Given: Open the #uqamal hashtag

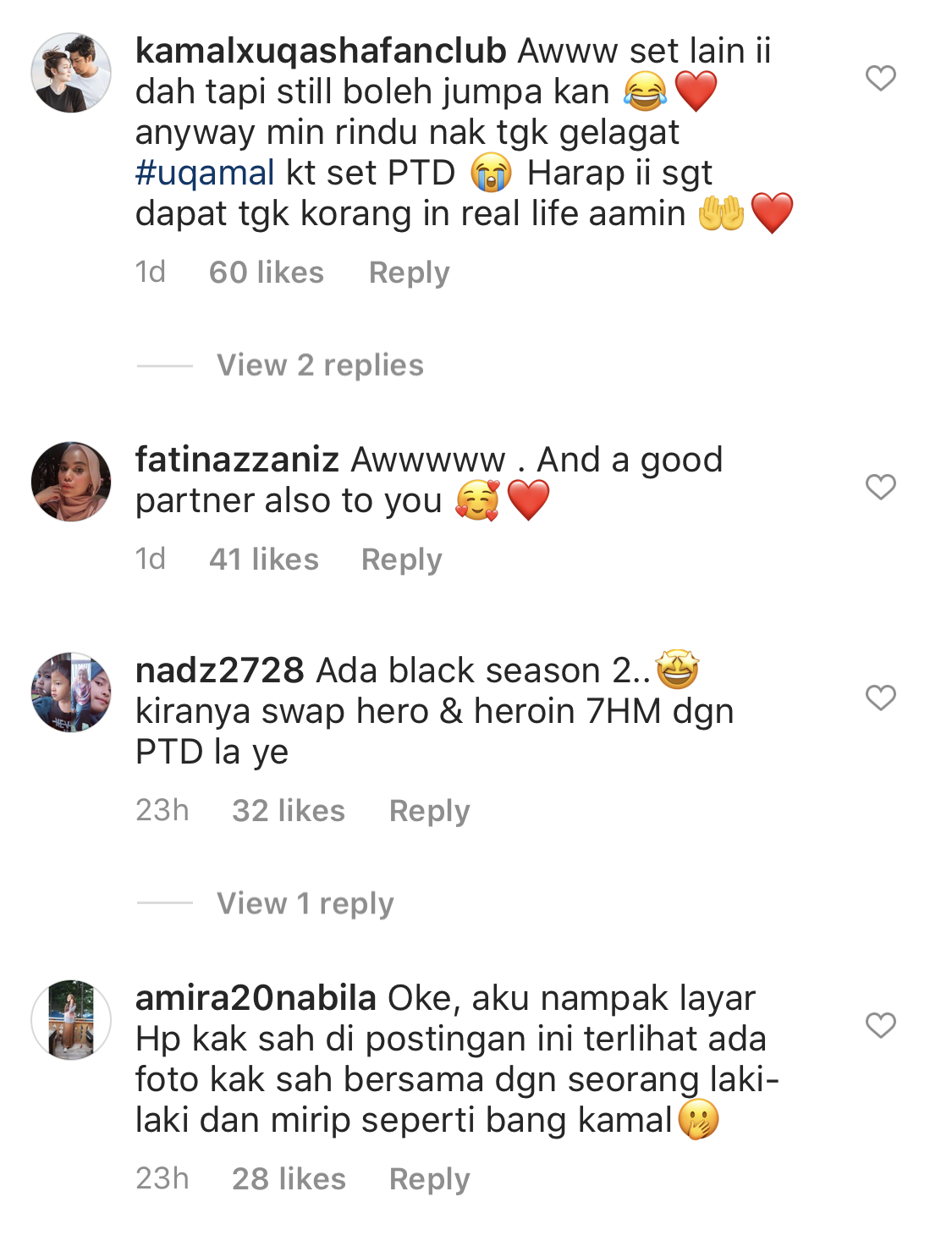Looking at the screenshot, I should point(205,173).
